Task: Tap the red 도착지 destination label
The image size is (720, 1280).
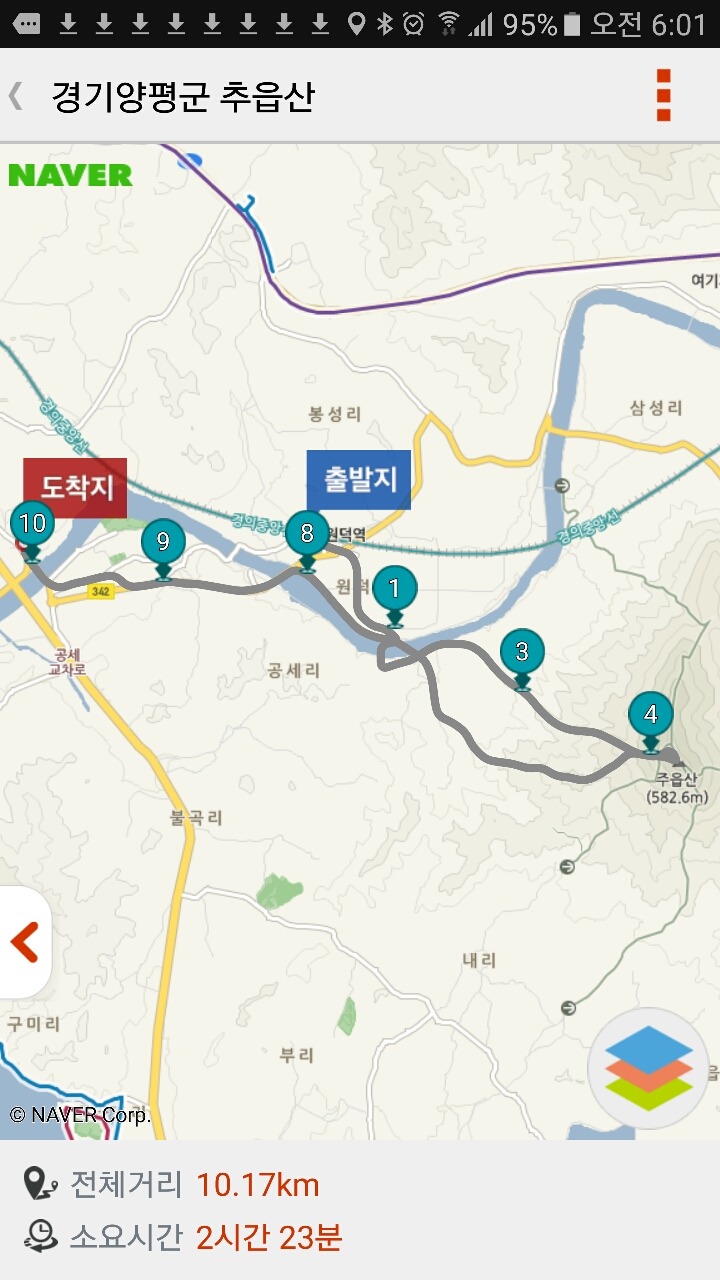Action: (76, 488)
